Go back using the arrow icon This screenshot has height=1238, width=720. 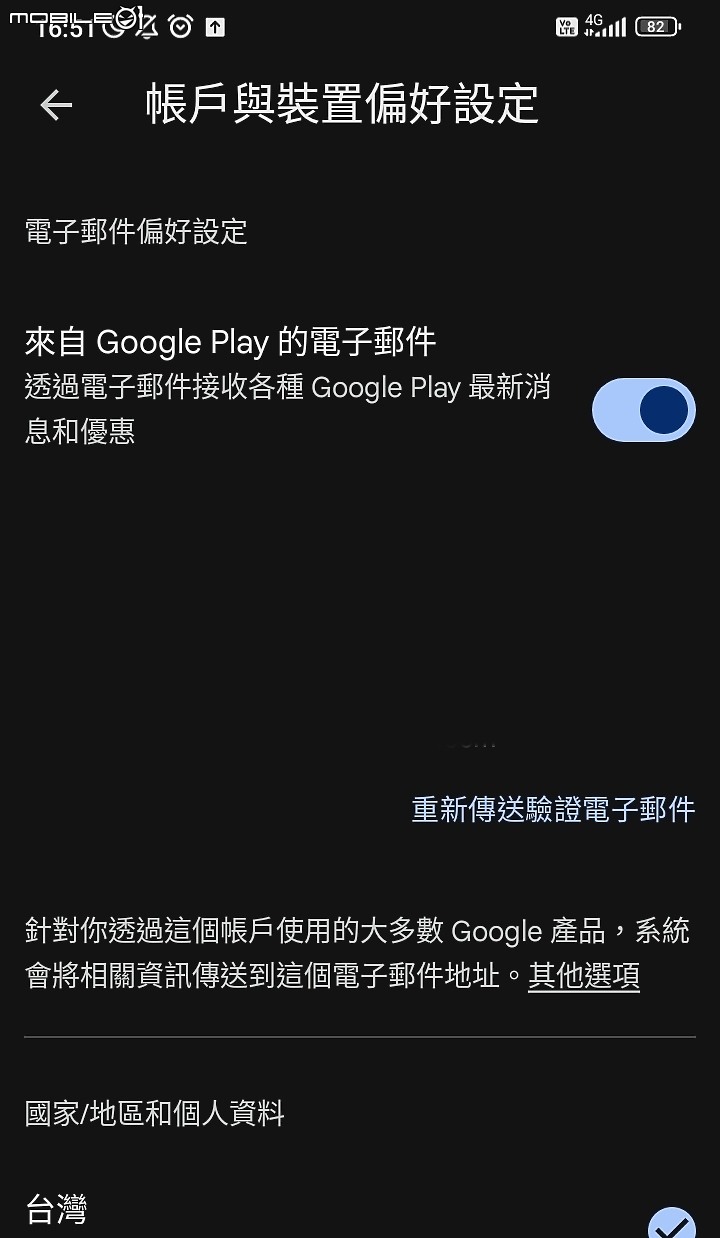pyautogui.click(x=56, y=105)
